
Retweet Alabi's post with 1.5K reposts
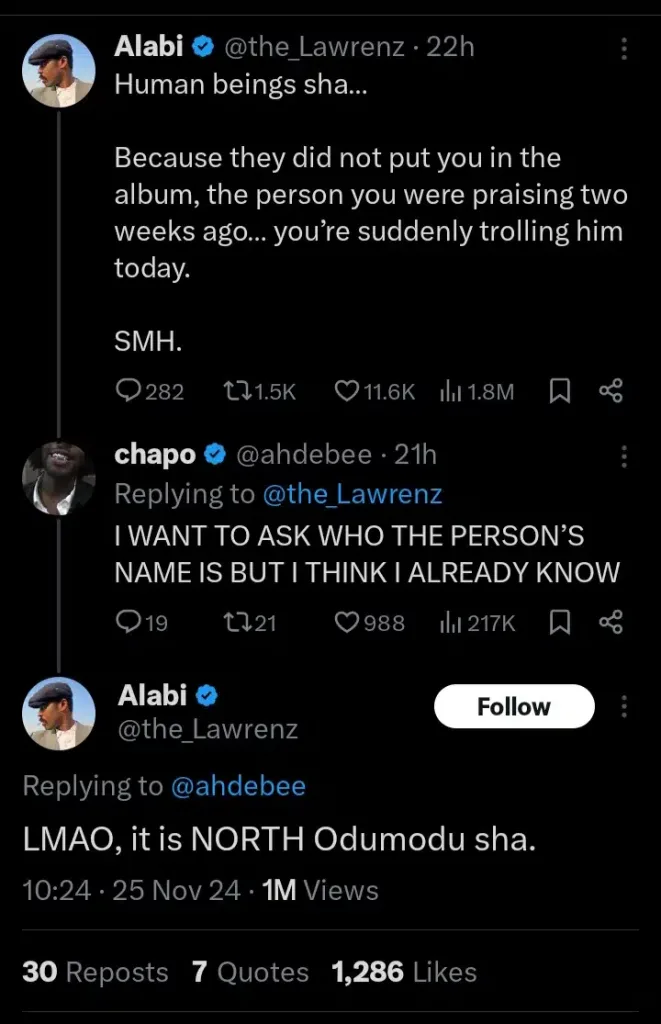point(237,391)
